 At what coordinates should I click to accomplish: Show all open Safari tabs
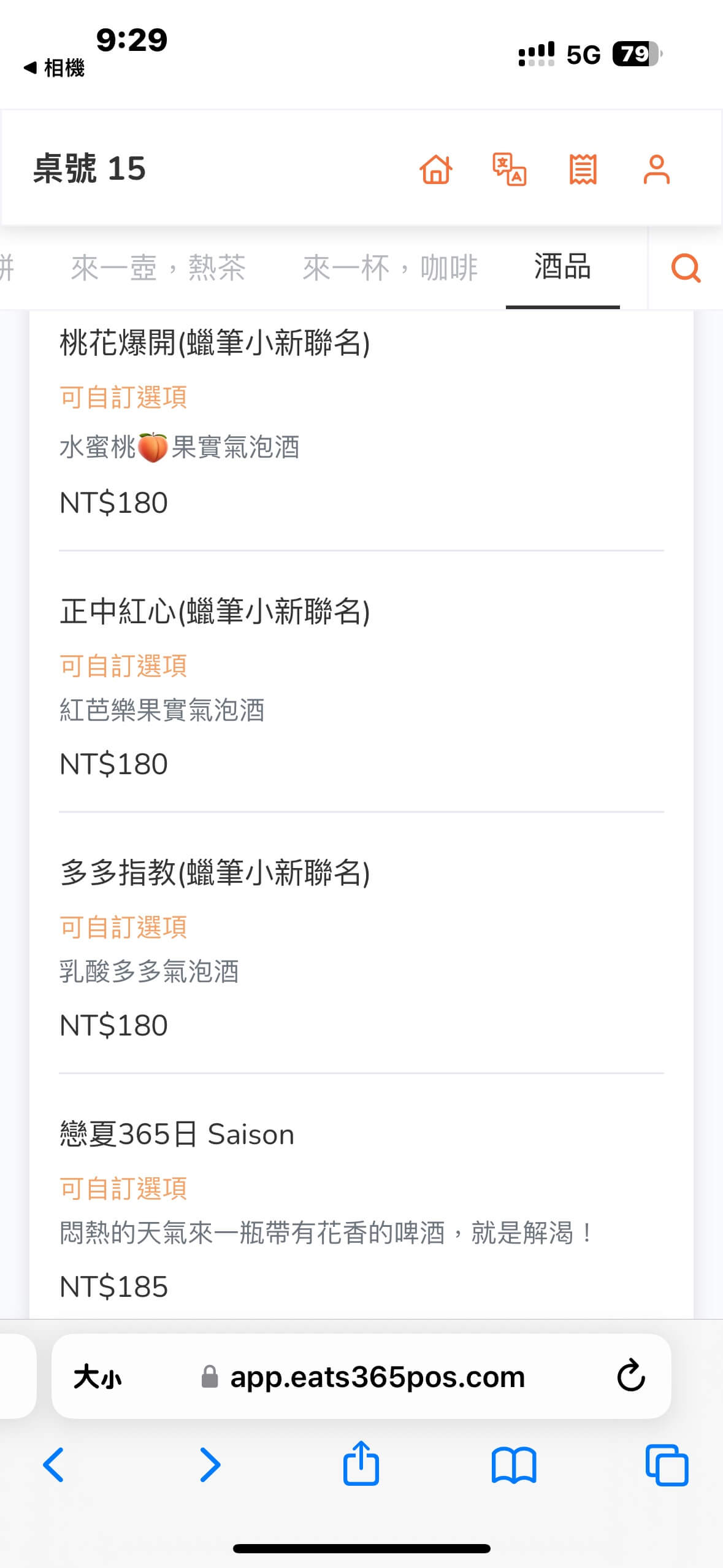tap(667, 1465)
